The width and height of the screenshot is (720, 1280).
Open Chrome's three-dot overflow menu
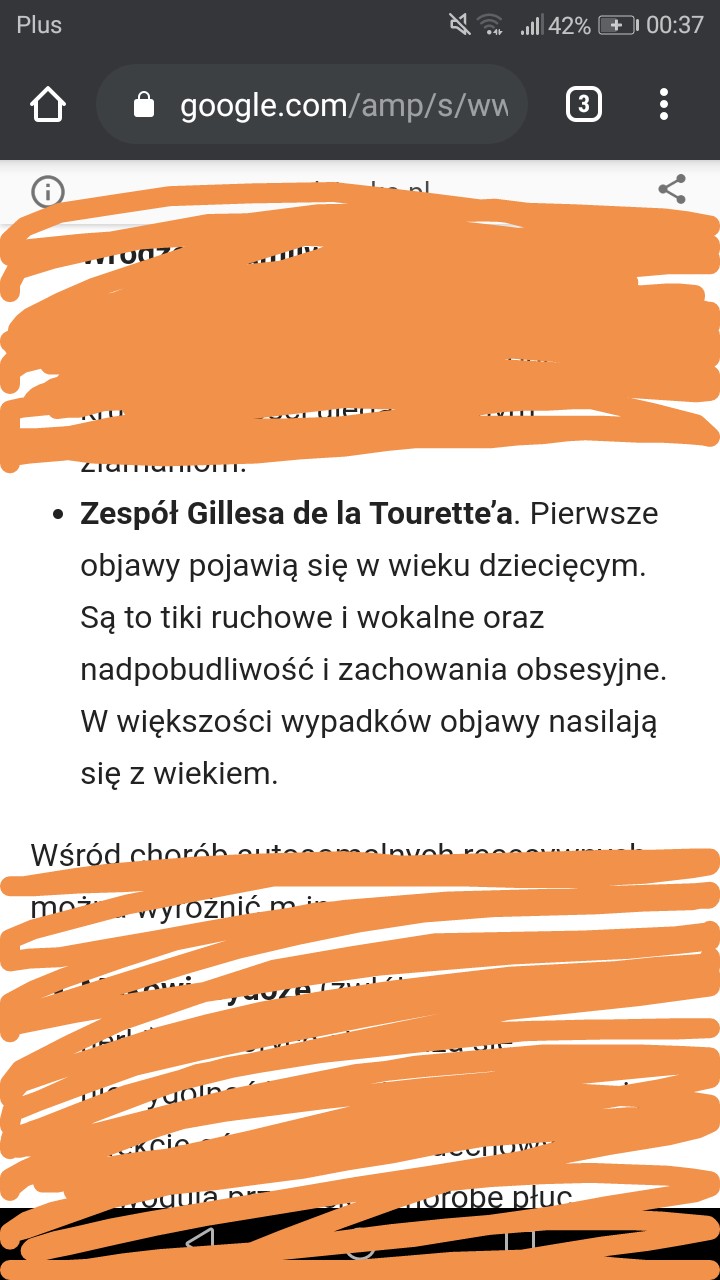(x=665, y=104)
